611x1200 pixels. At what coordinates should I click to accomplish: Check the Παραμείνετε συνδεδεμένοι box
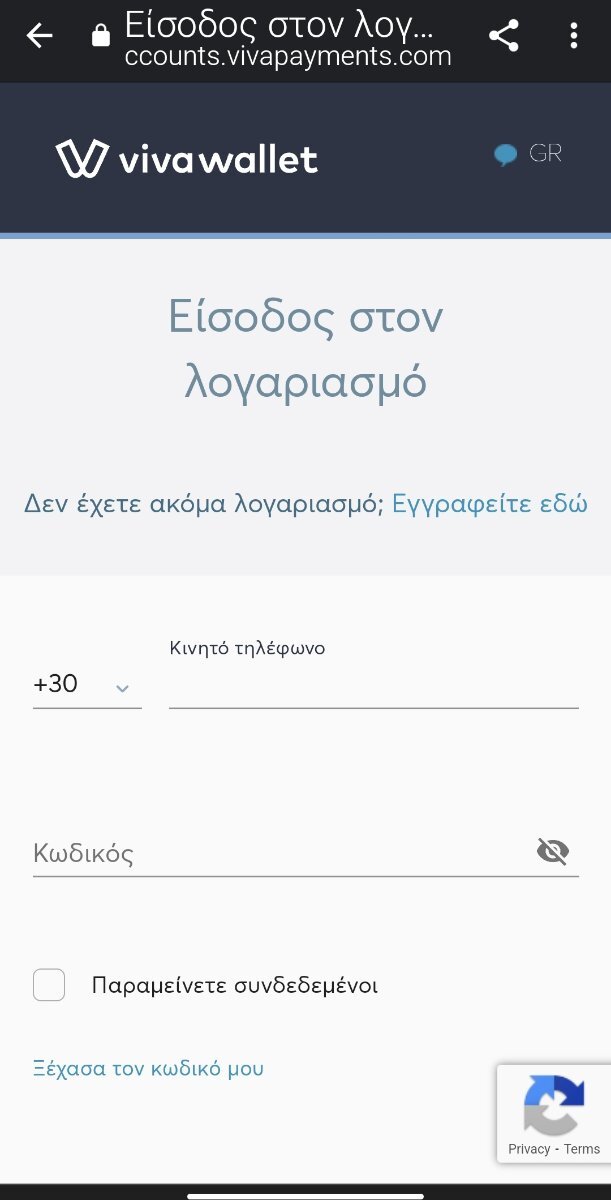(49, 985)
